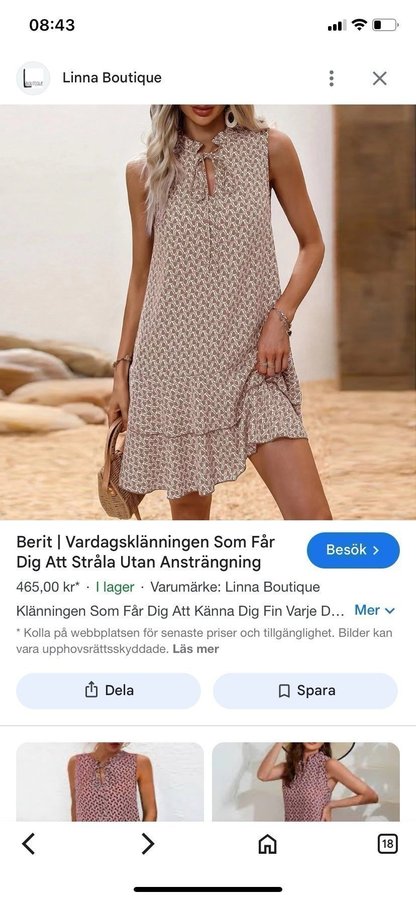Share the product via Dela
This screenshot has width=416, height=900.
click(x=108, y=690)
